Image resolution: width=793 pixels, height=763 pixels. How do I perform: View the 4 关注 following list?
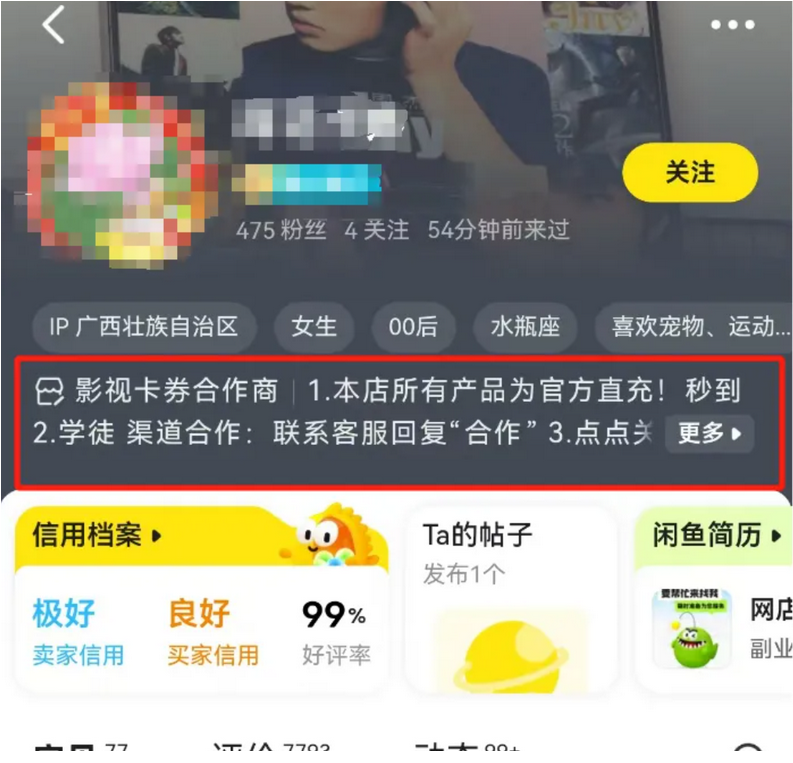[376, 230]
